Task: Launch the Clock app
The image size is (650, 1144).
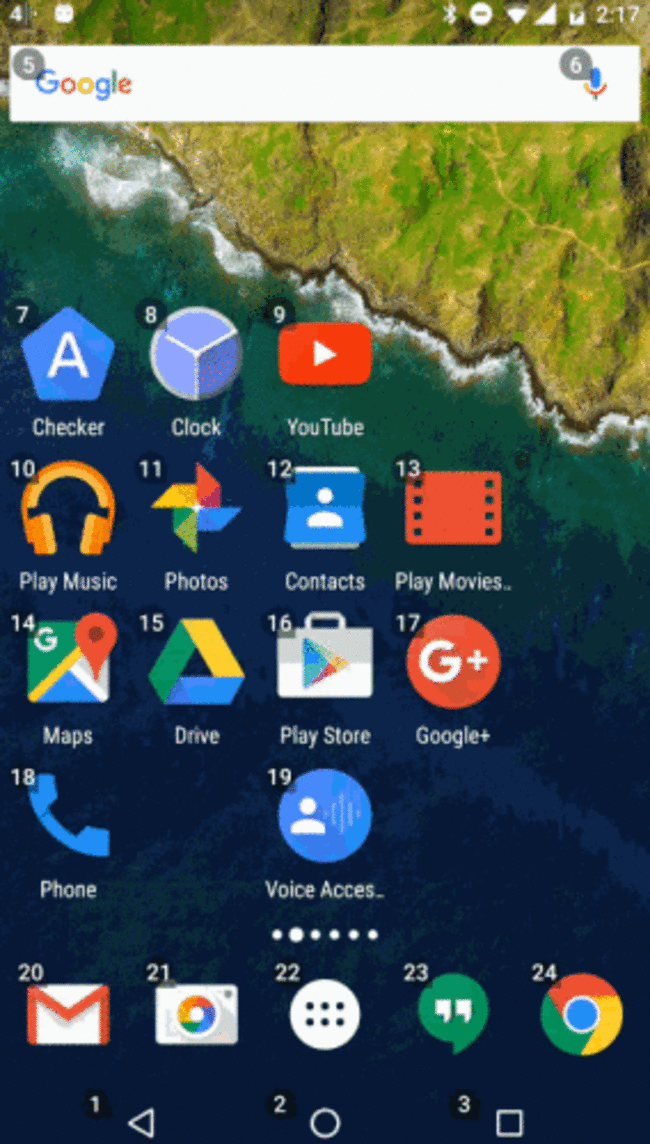Action: point(196,355)
